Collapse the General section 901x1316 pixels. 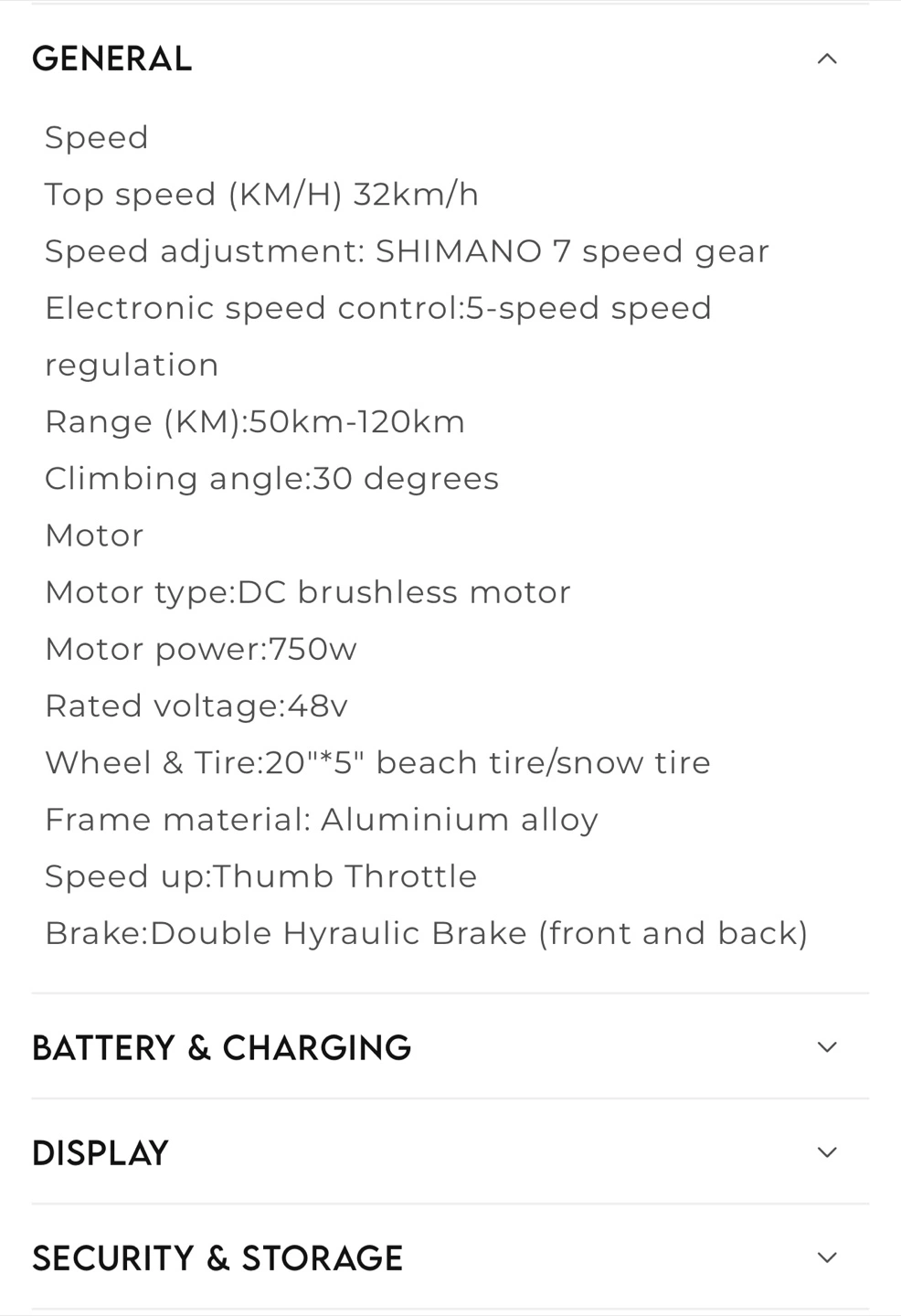(x=826, y=59)
